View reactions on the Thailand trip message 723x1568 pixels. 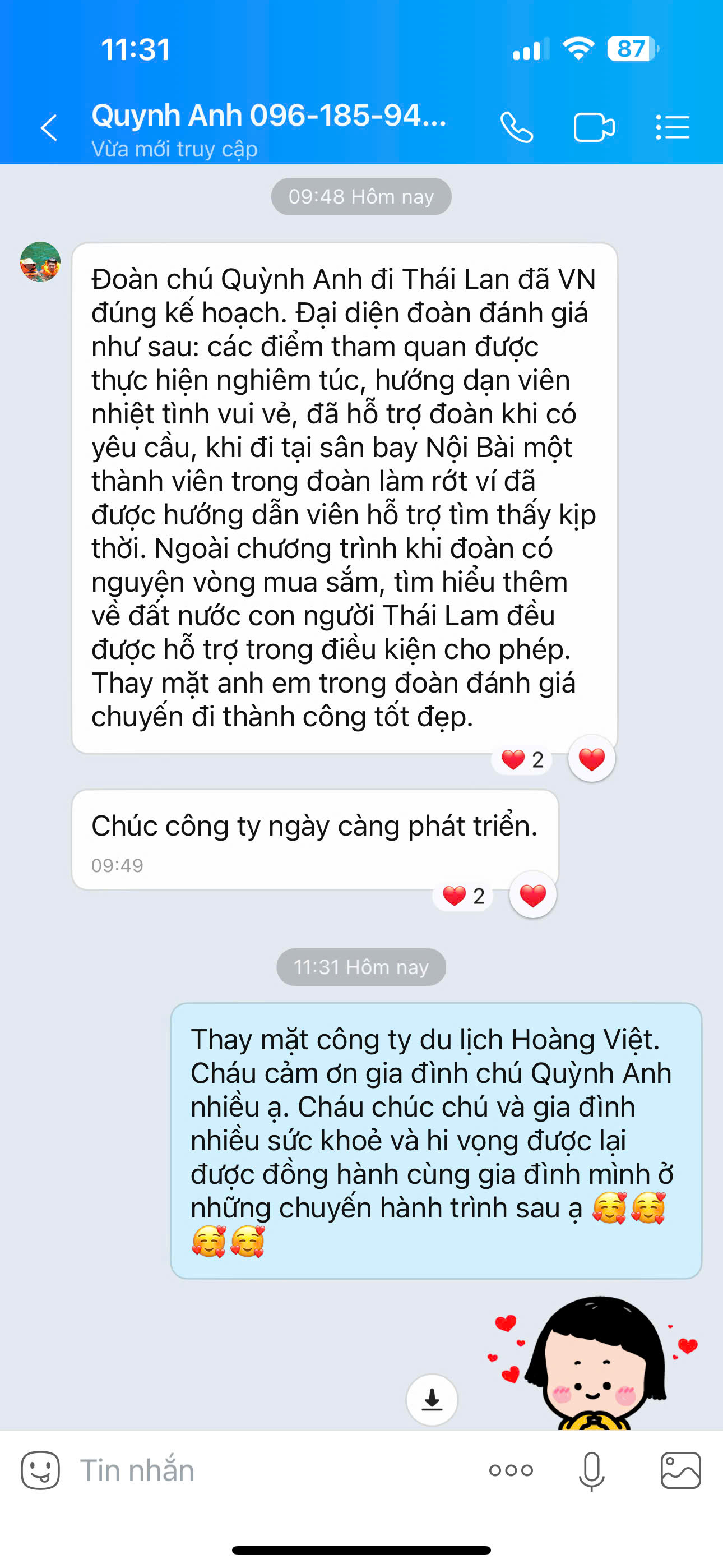pyautogui.click(x=522, y=760)
